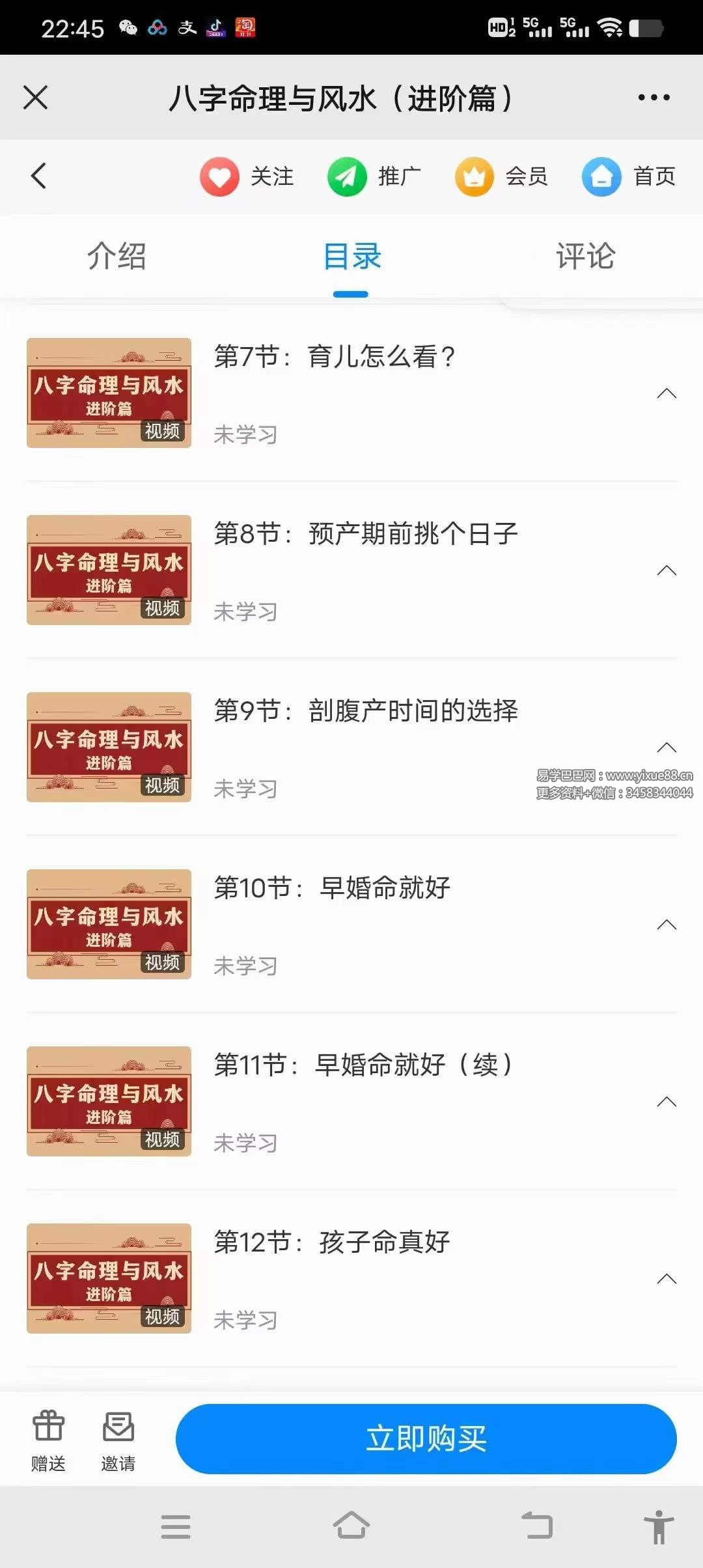Select the 目录 tab underline indicator
Screen dimensions: 703x1568
(350, 293)
